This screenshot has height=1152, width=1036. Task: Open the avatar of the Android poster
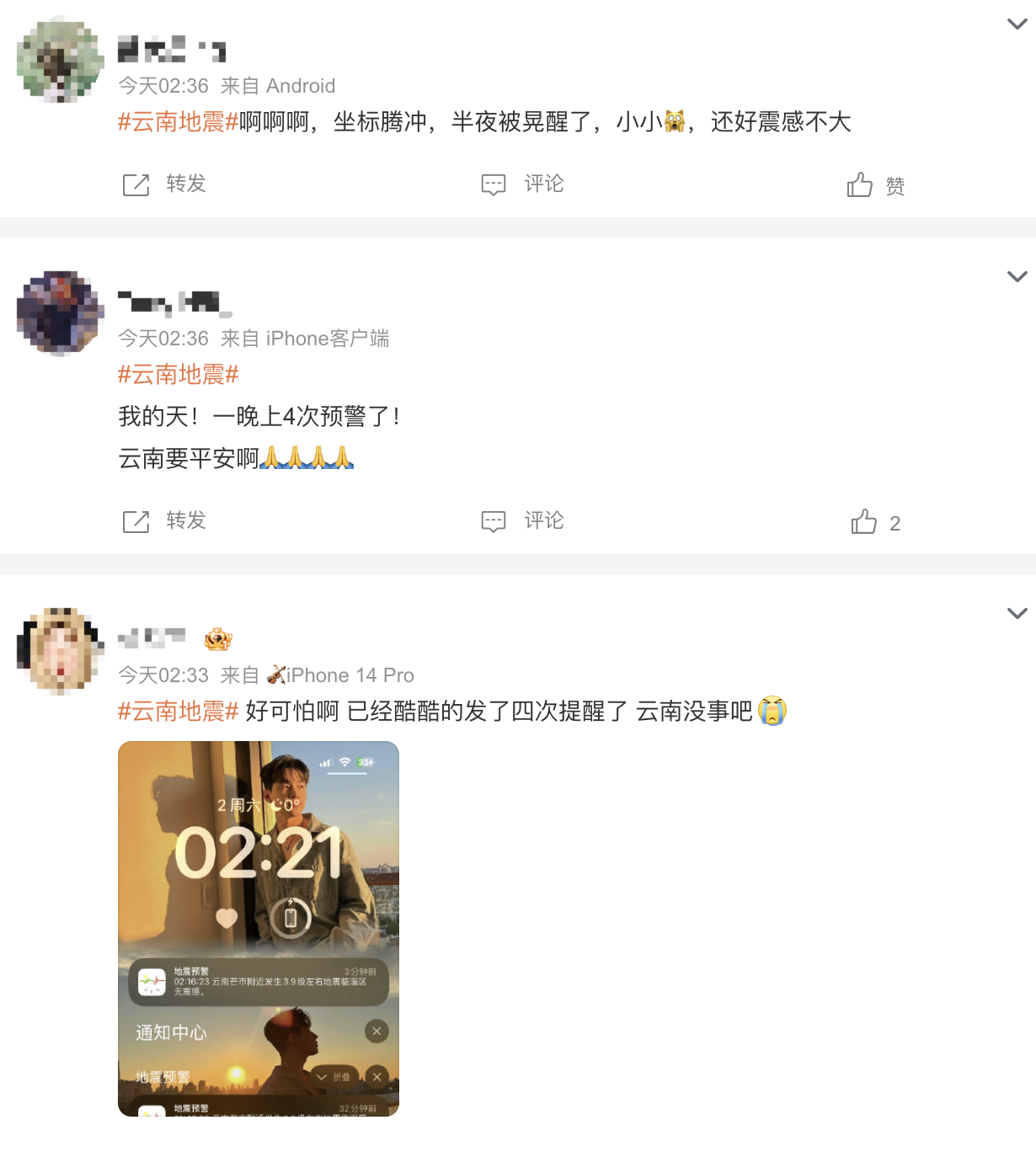click(x=59, y=61)
